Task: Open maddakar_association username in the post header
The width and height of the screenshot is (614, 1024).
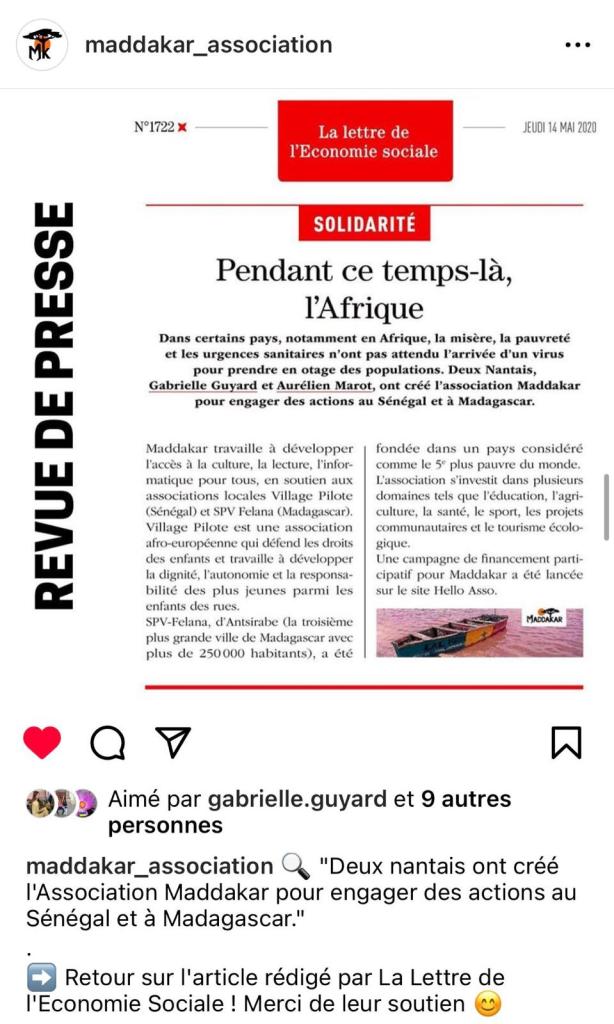Action: (x=209, y=45)
